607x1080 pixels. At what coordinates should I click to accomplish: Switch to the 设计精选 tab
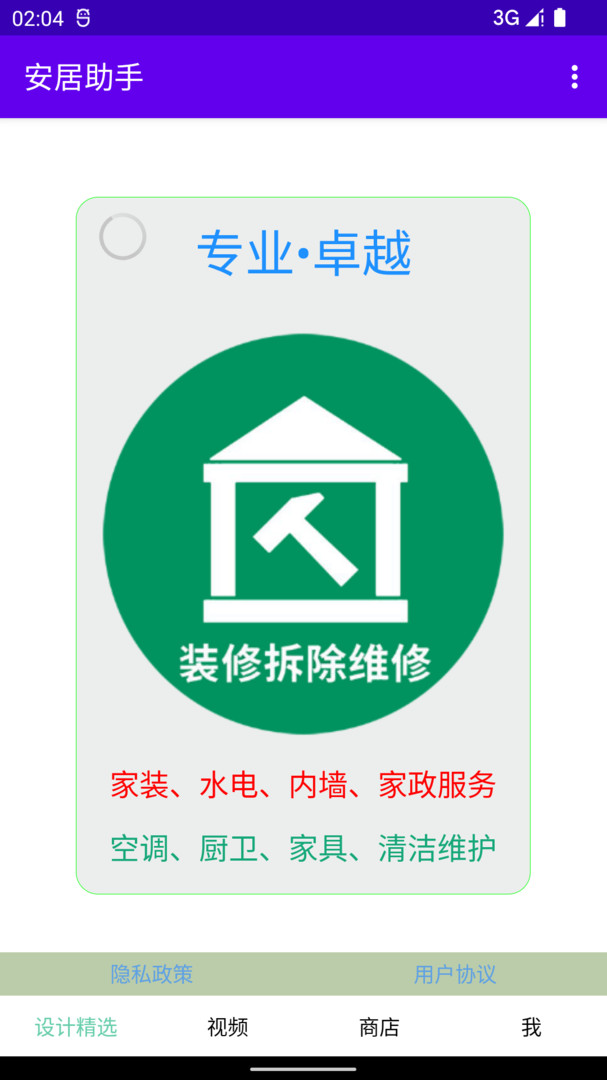pos(76,1027)
